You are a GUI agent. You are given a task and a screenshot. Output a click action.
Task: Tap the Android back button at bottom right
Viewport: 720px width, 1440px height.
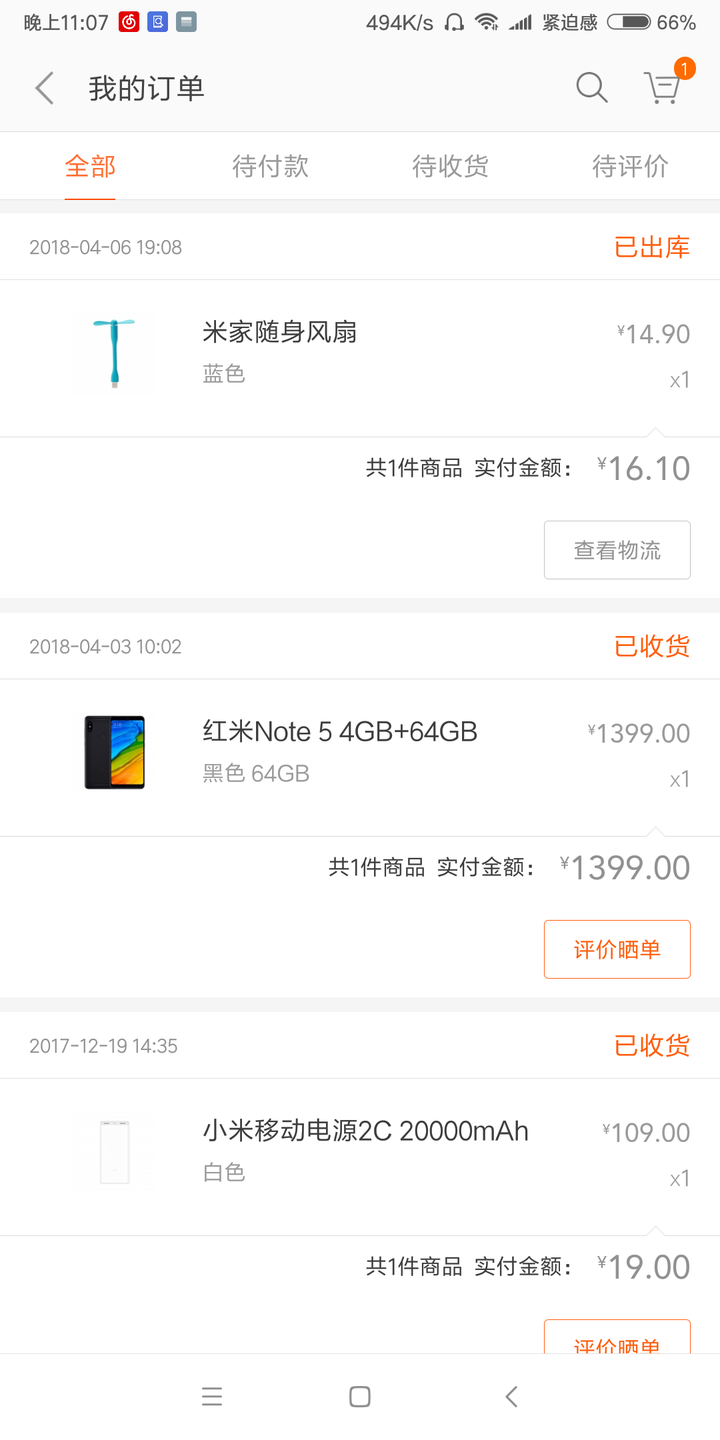point(511,1396)
